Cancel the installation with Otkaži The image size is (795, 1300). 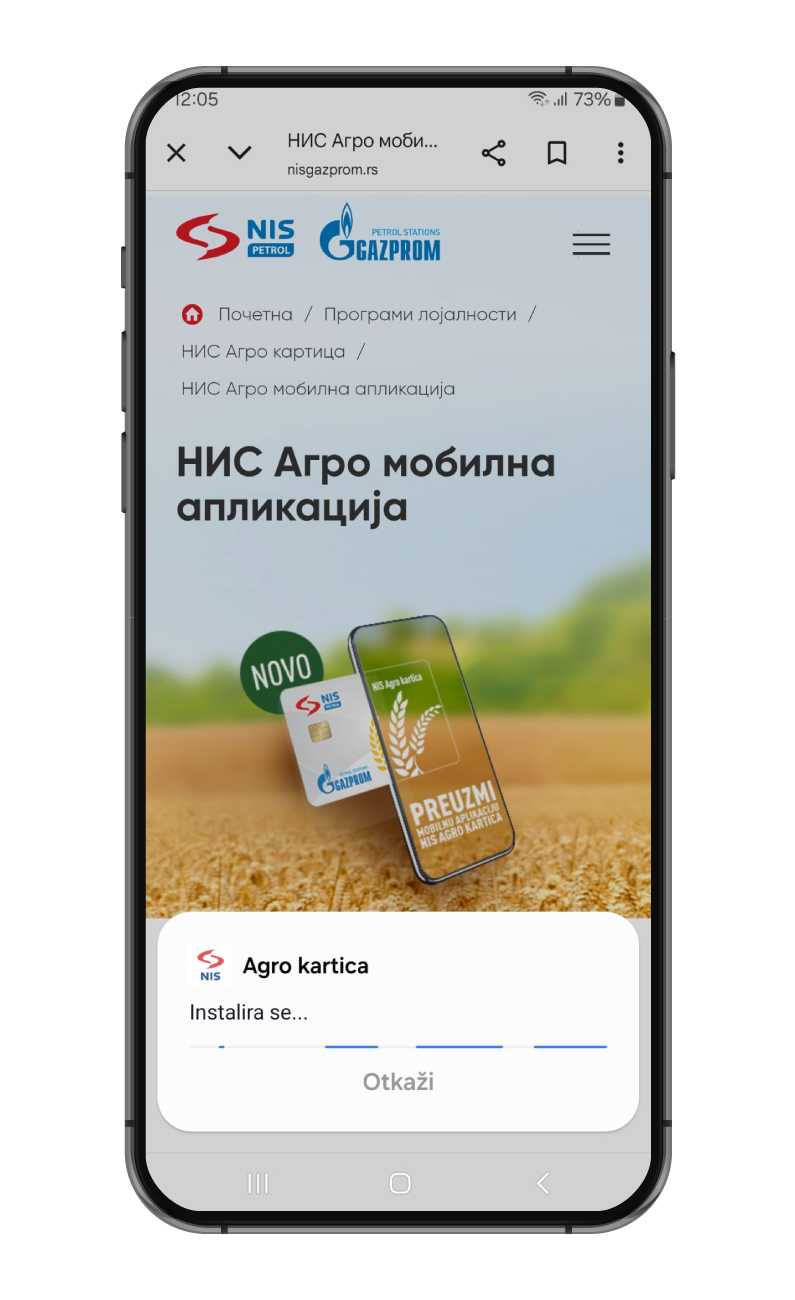[x=398, y=1082]
